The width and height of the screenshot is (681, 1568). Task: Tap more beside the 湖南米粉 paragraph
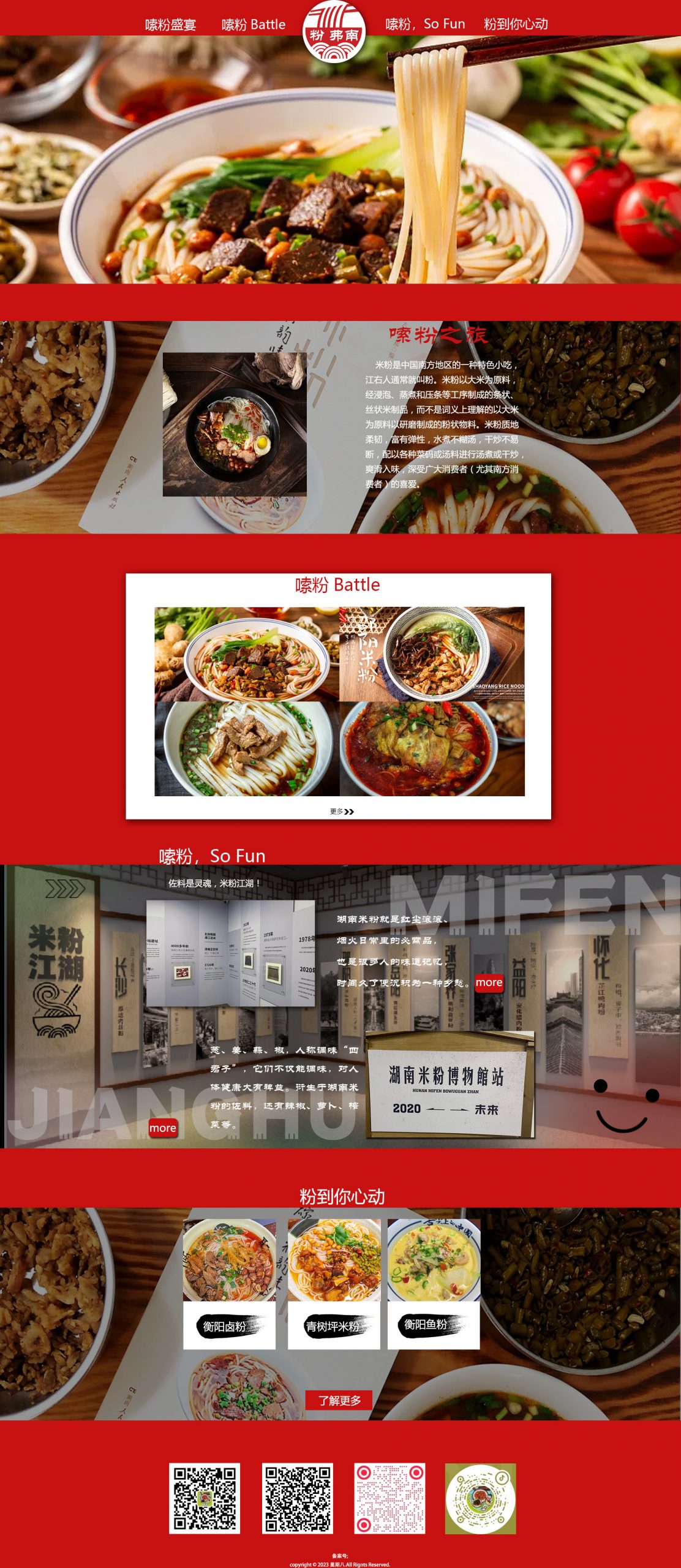489,982
